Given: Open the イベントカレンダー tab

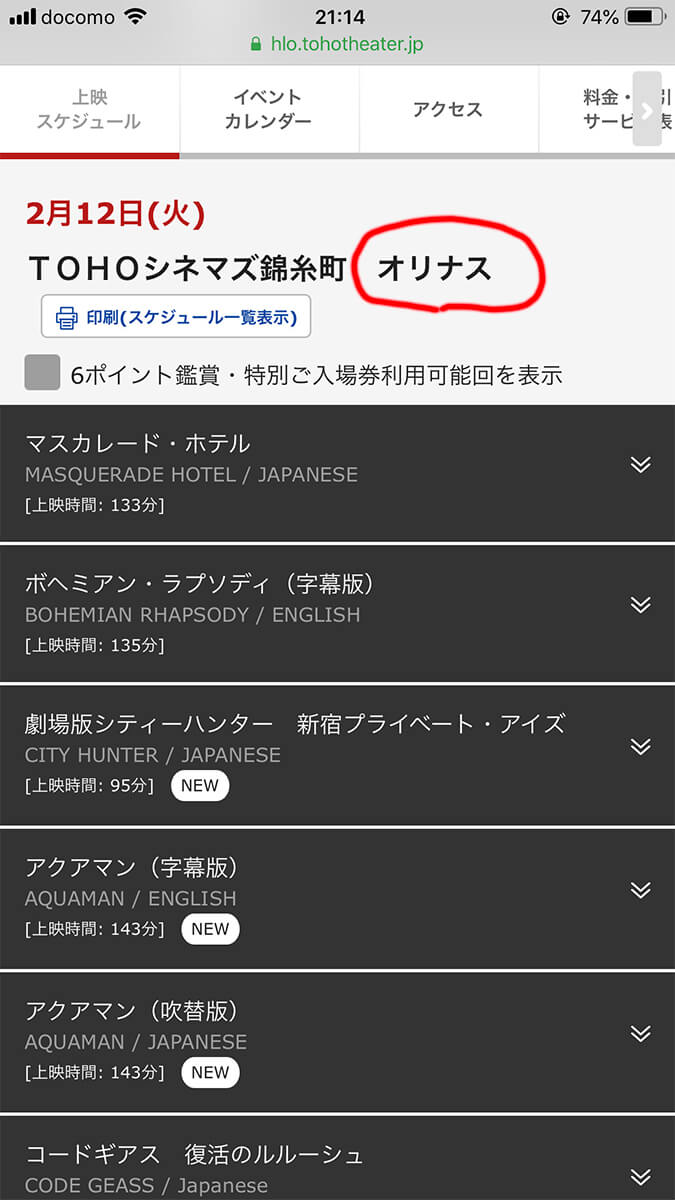Looking at the screenshot, I should click(268, 109).
